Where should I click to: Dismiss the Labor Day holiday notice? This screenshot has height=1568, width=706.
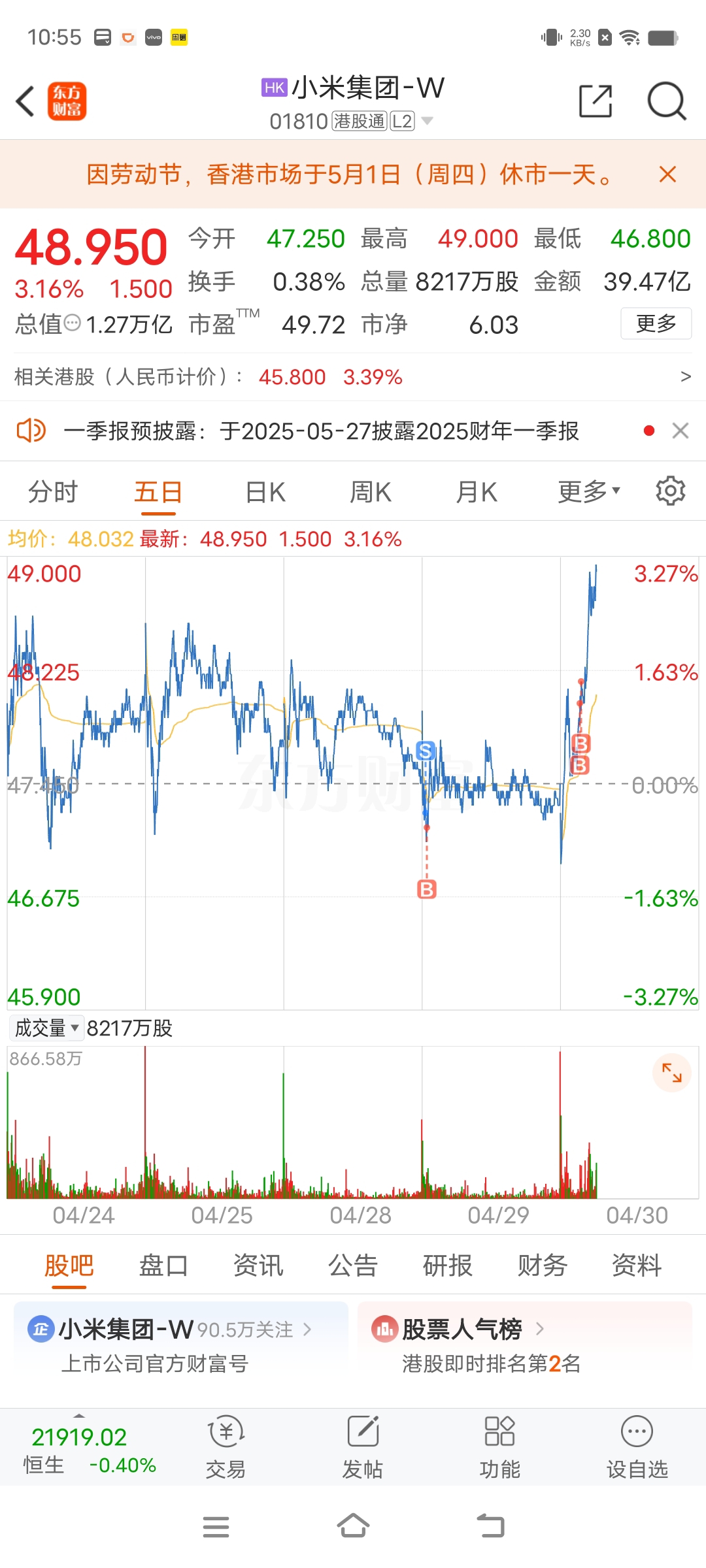667,174
